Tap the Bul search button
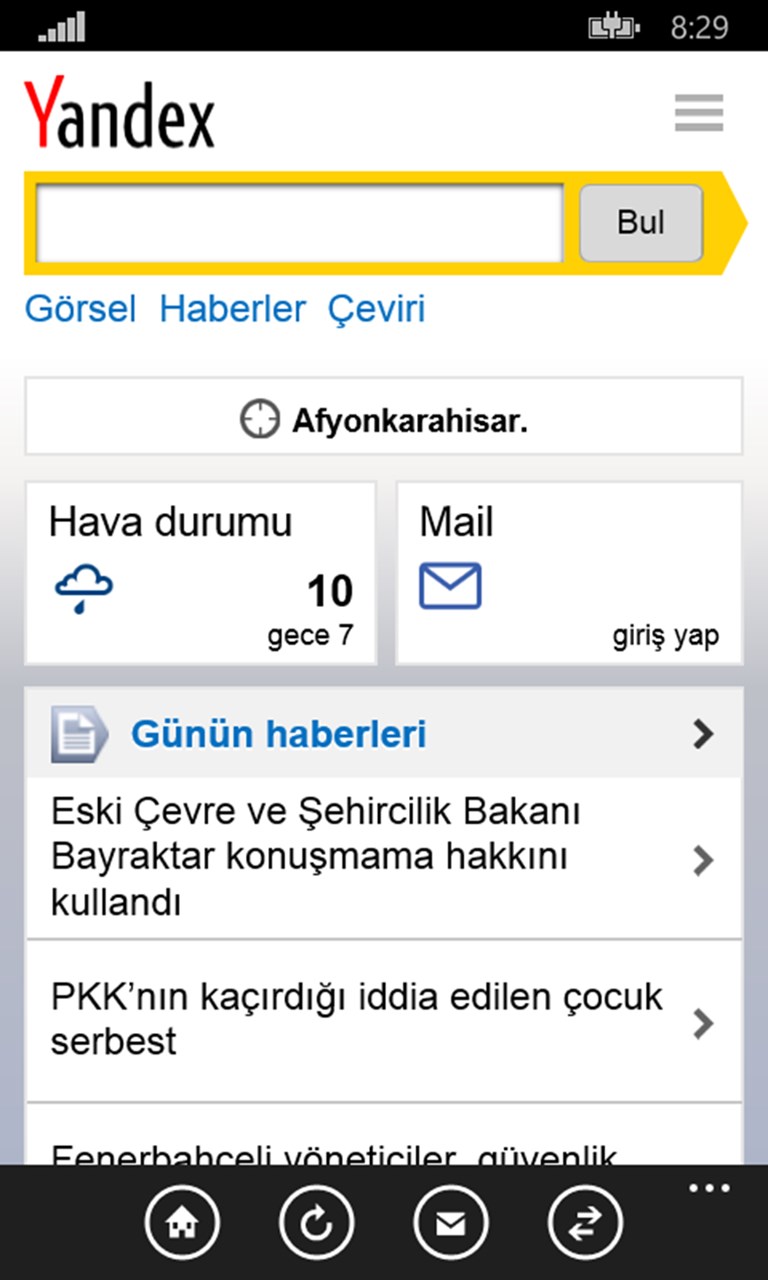This screenshot has height=1280, width=768. coord(641,223)
